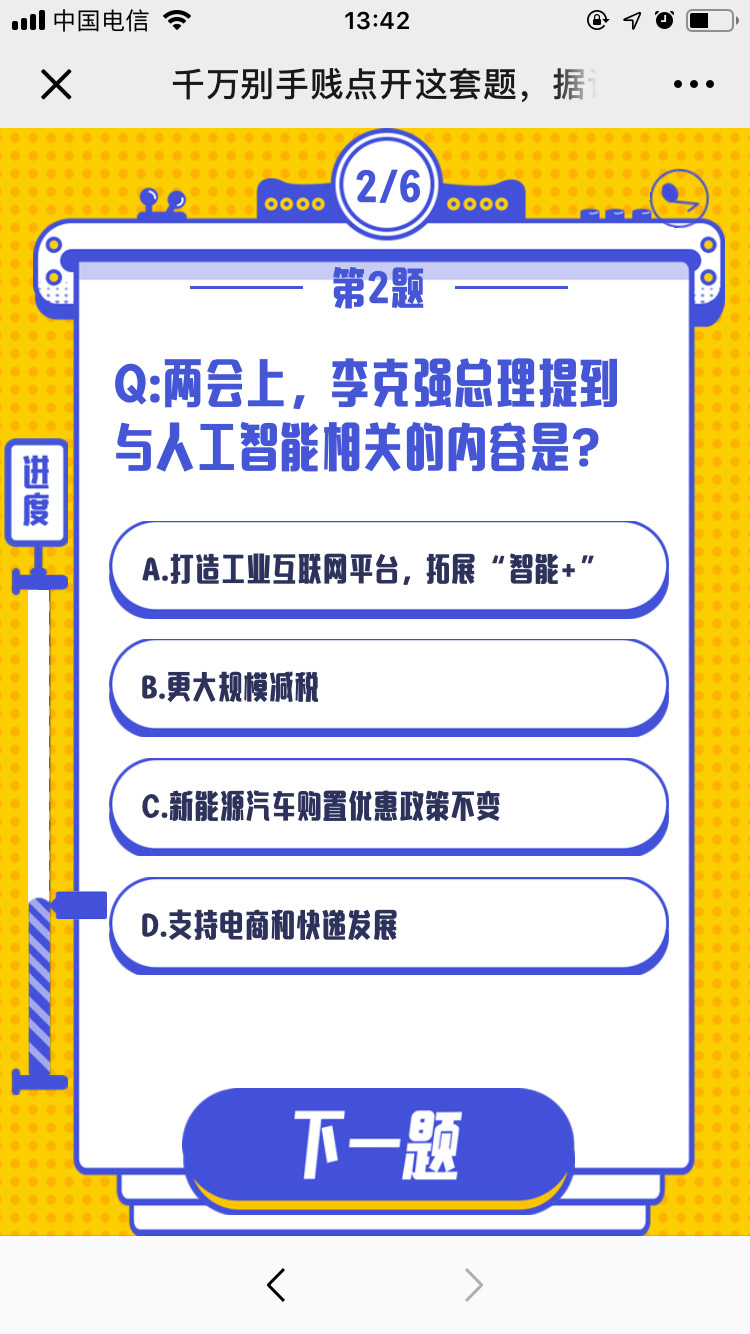This screenshot has height=1334, width=750.
Task: Go to next question with 下一题
Action: pyautogui.click(x=378, y=1143)
